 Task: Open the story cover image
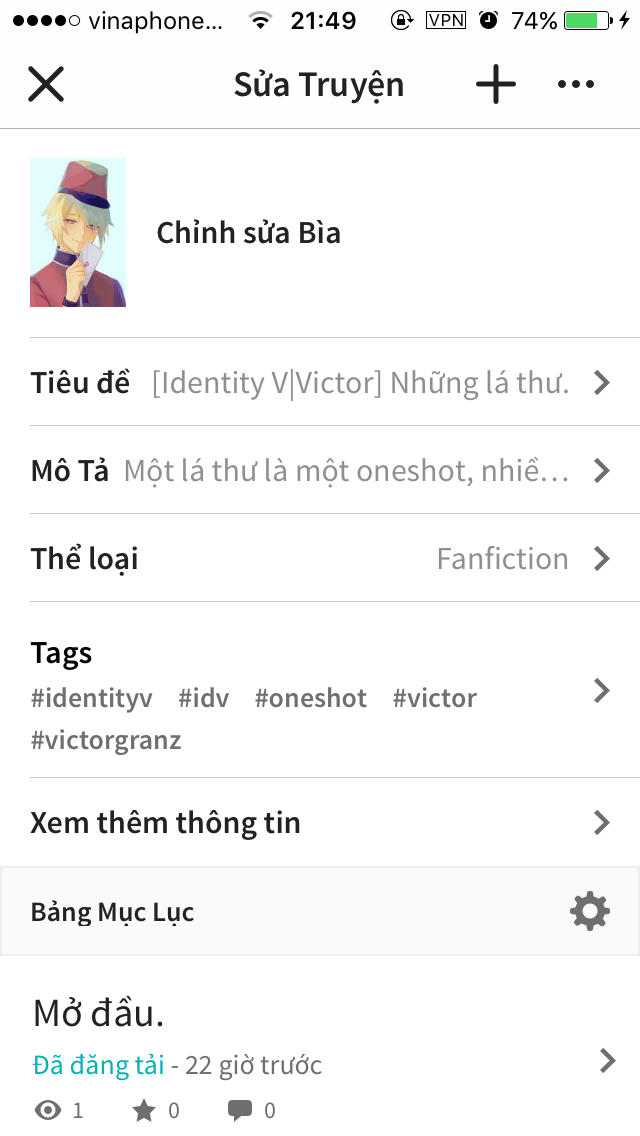(x=78, y=232)
